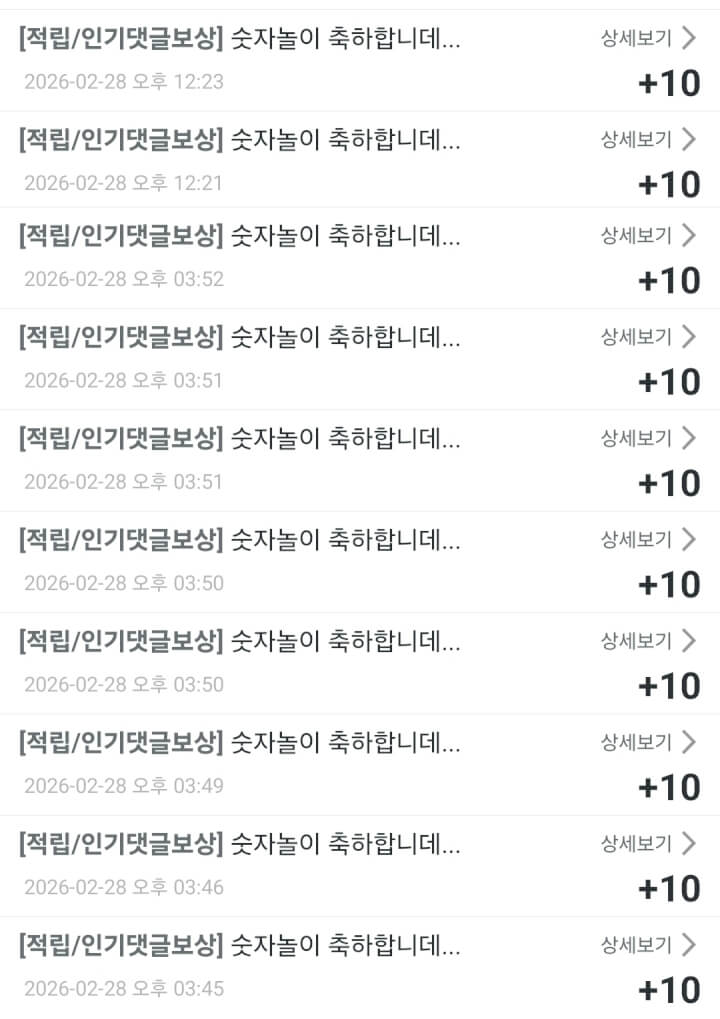The height and width of the screenshot is (1019, 720).
Task: Open 상세보기 for the 오후 12:23 entry
Action: [647, 39]
